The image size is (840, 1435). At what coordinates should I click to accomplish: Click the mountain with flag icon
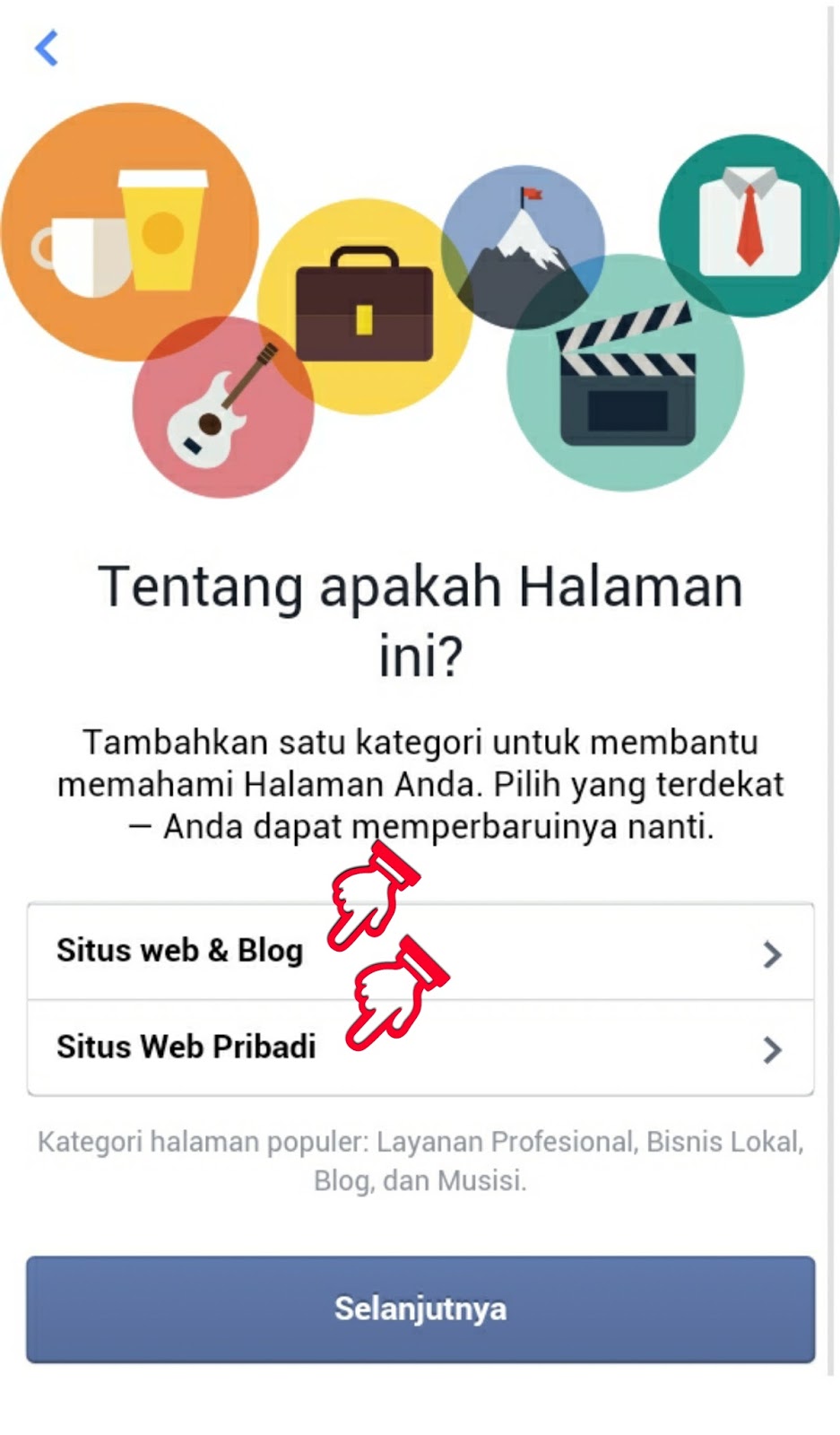[524, 242]
